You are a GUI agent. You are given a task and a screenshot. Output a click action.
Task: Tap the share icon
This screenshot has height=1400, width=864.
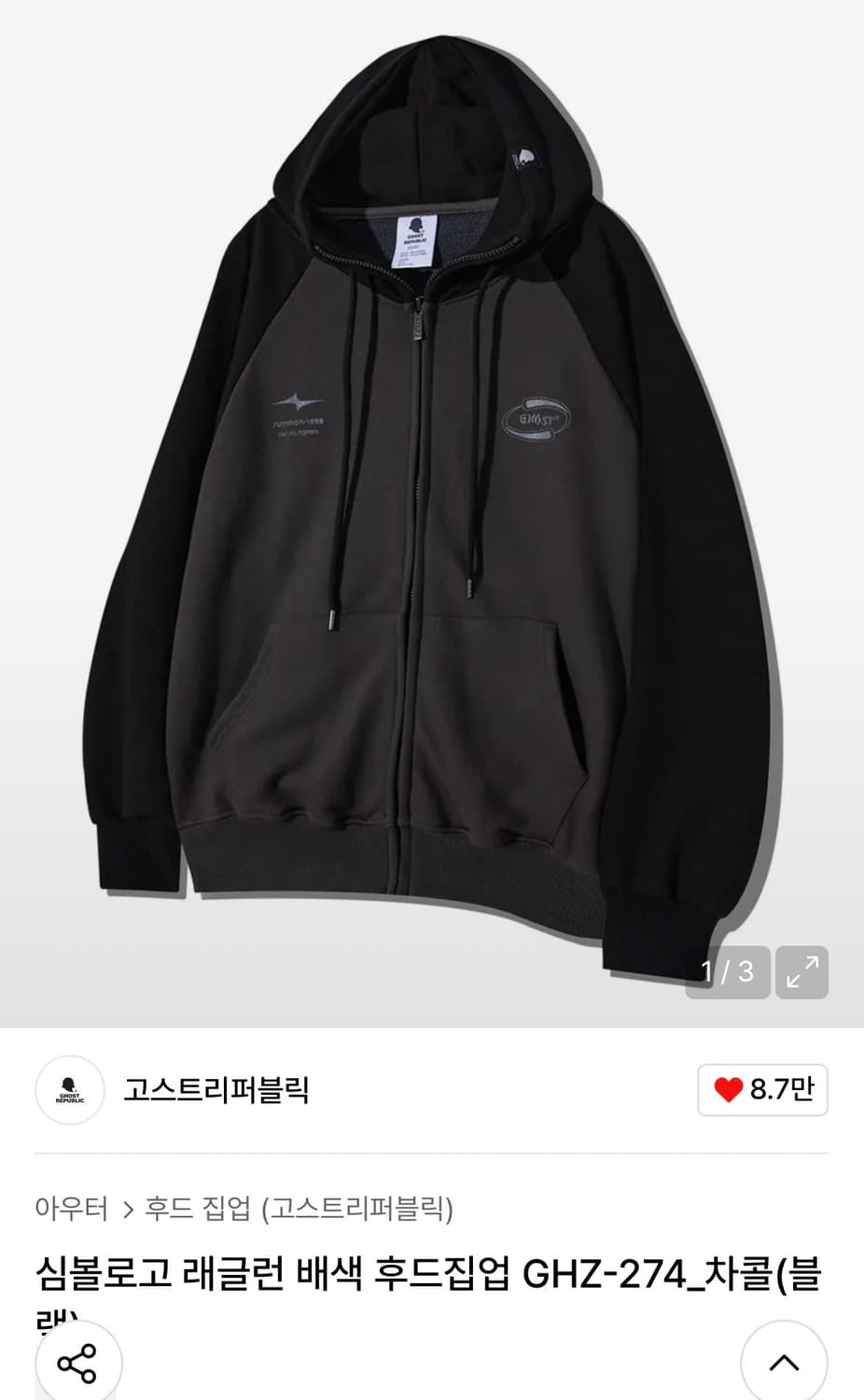point(79,1362)
